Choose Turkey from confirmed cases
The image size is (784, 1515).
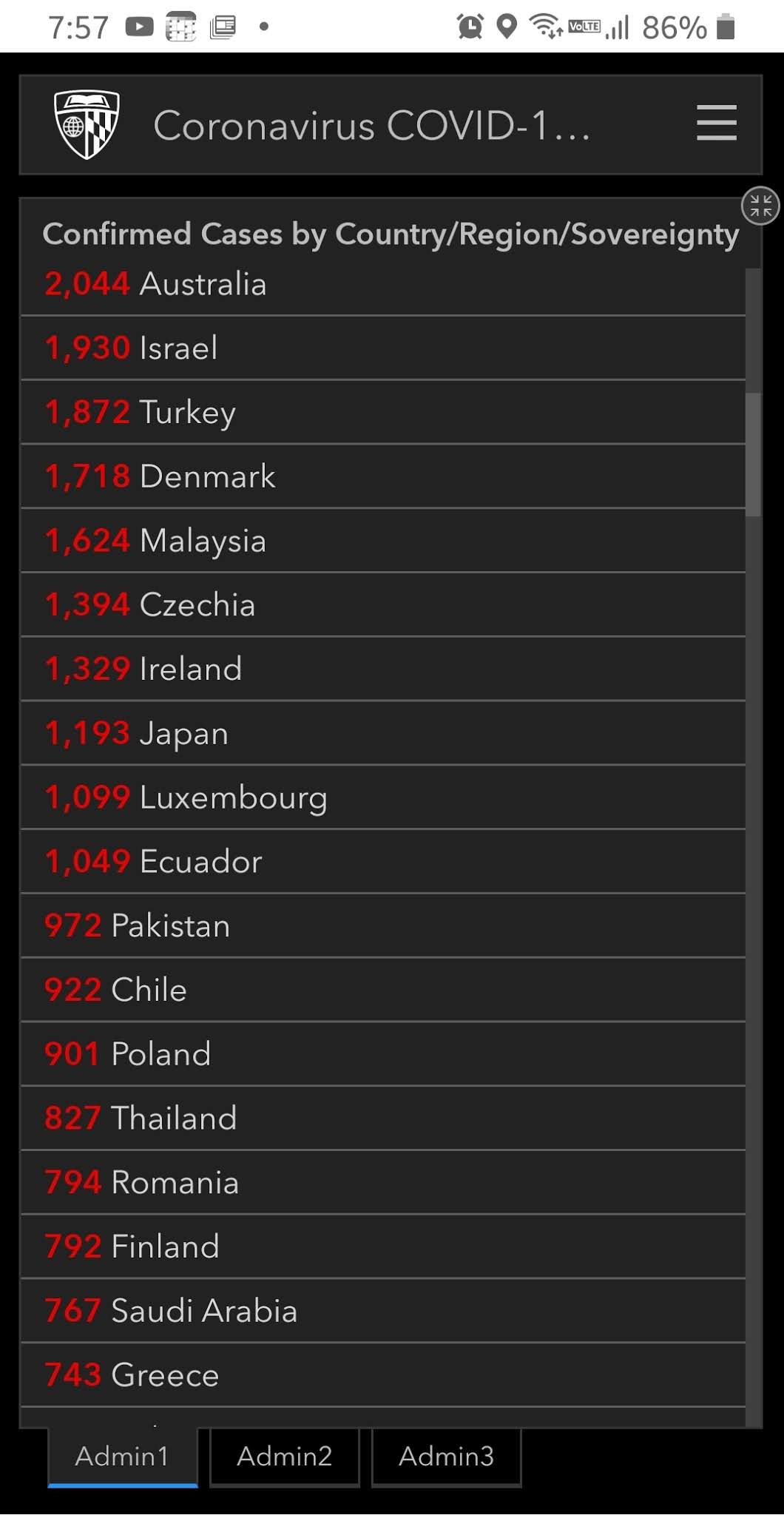383,413
